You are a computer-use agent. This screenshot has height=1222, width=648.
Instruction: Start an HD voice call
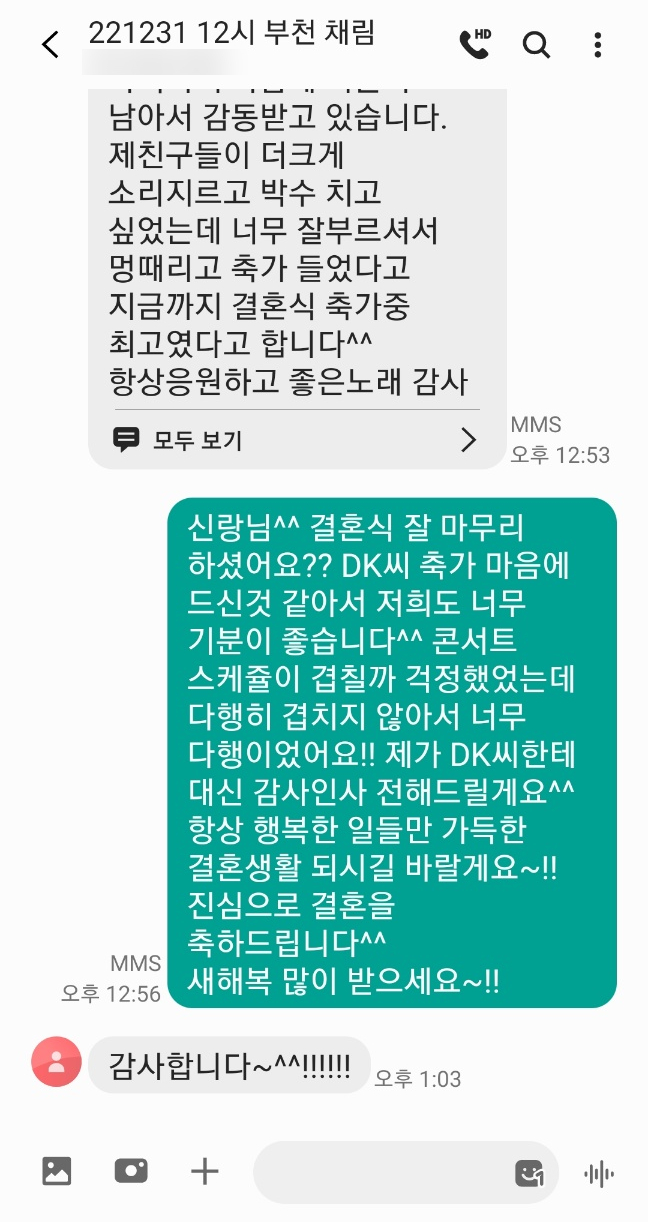click(474, 43)
